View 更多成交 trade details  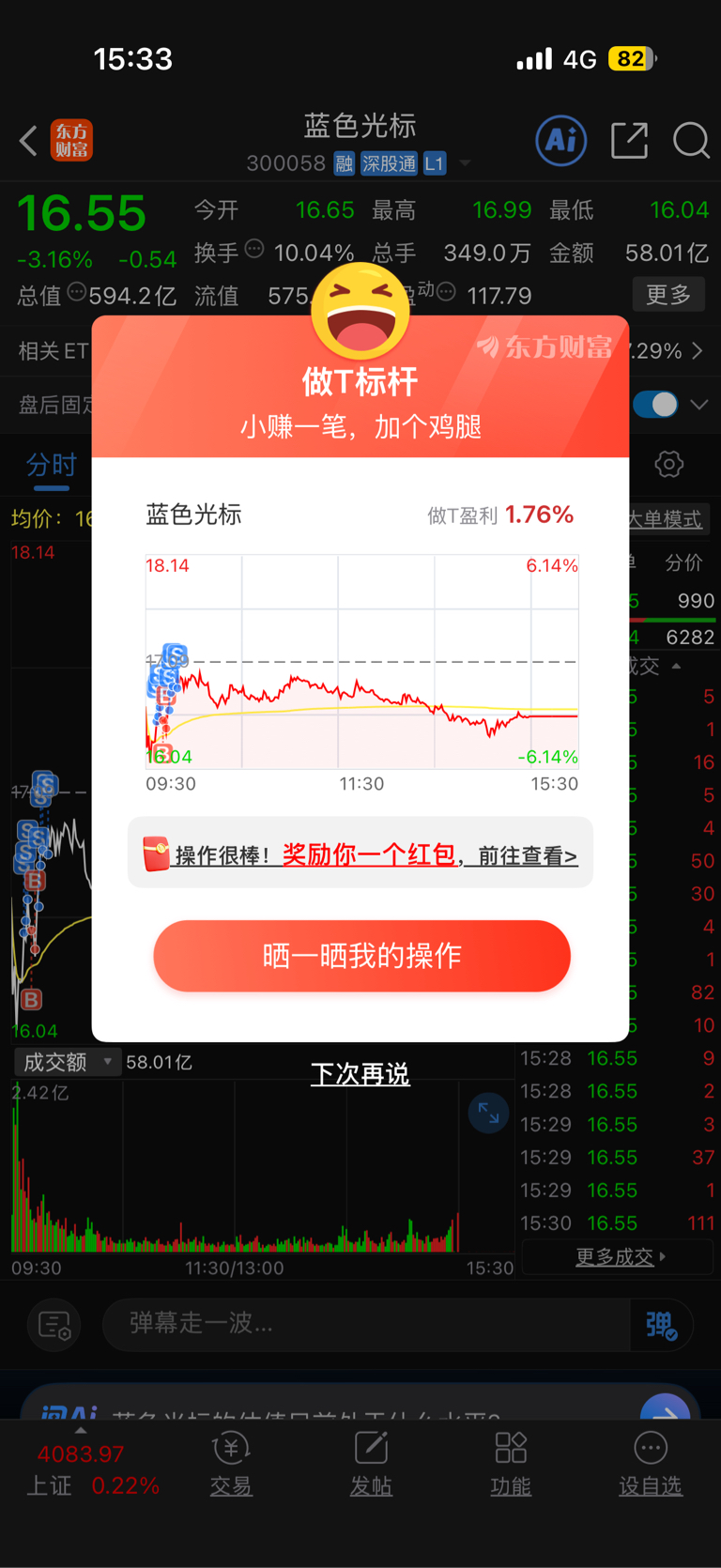(x=620, y=1256)
